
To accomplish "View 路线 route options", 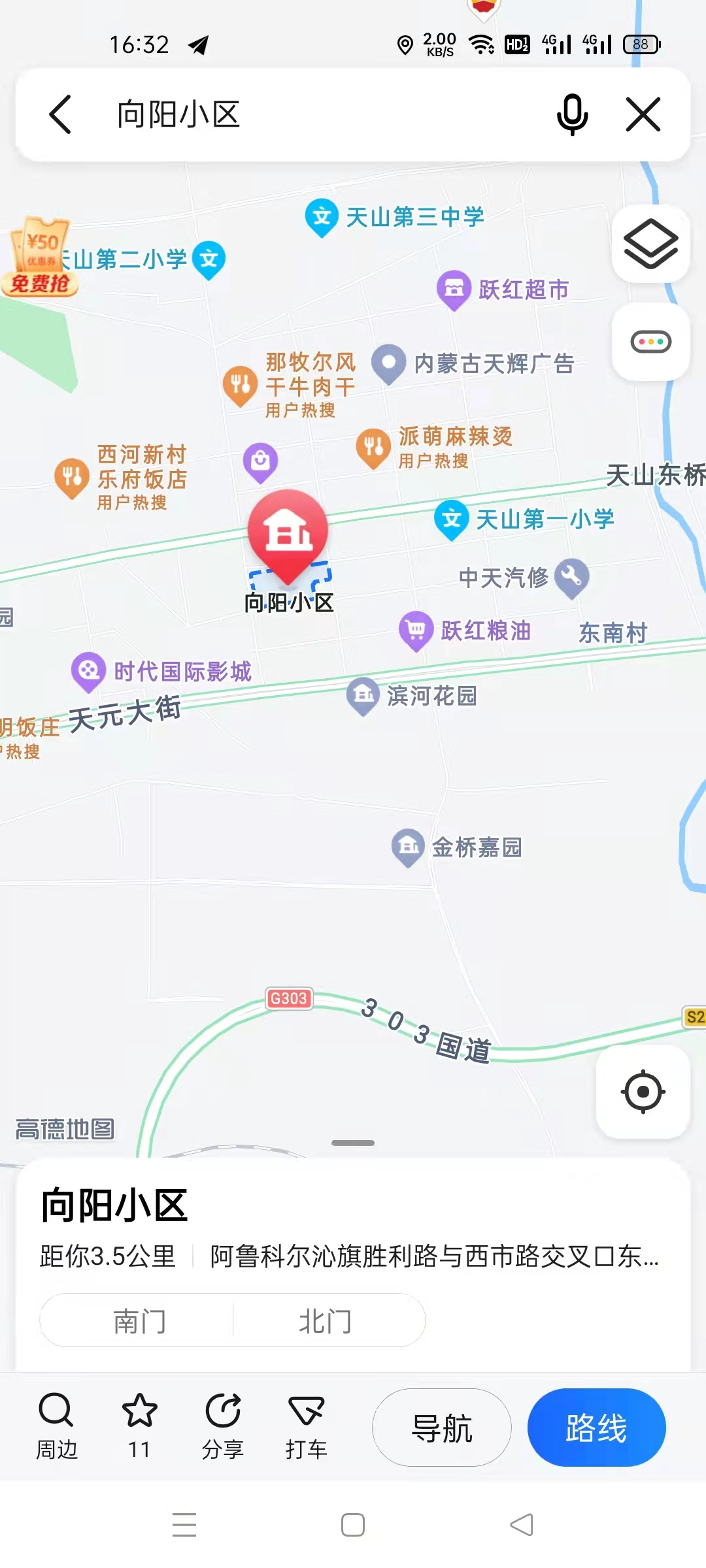I will (x=596, y=1428).
